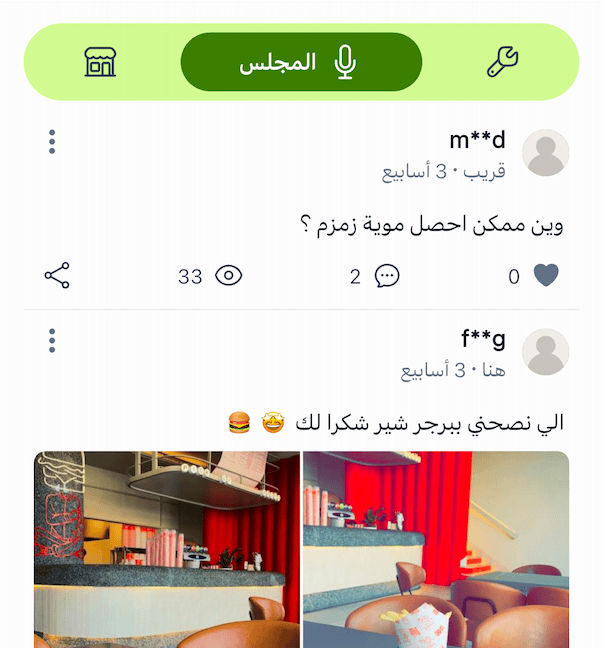This screenshot has width=603, height=648.
Task: Open the store icon in top bar
Action: pyautogui.click(x=100, y=62)
